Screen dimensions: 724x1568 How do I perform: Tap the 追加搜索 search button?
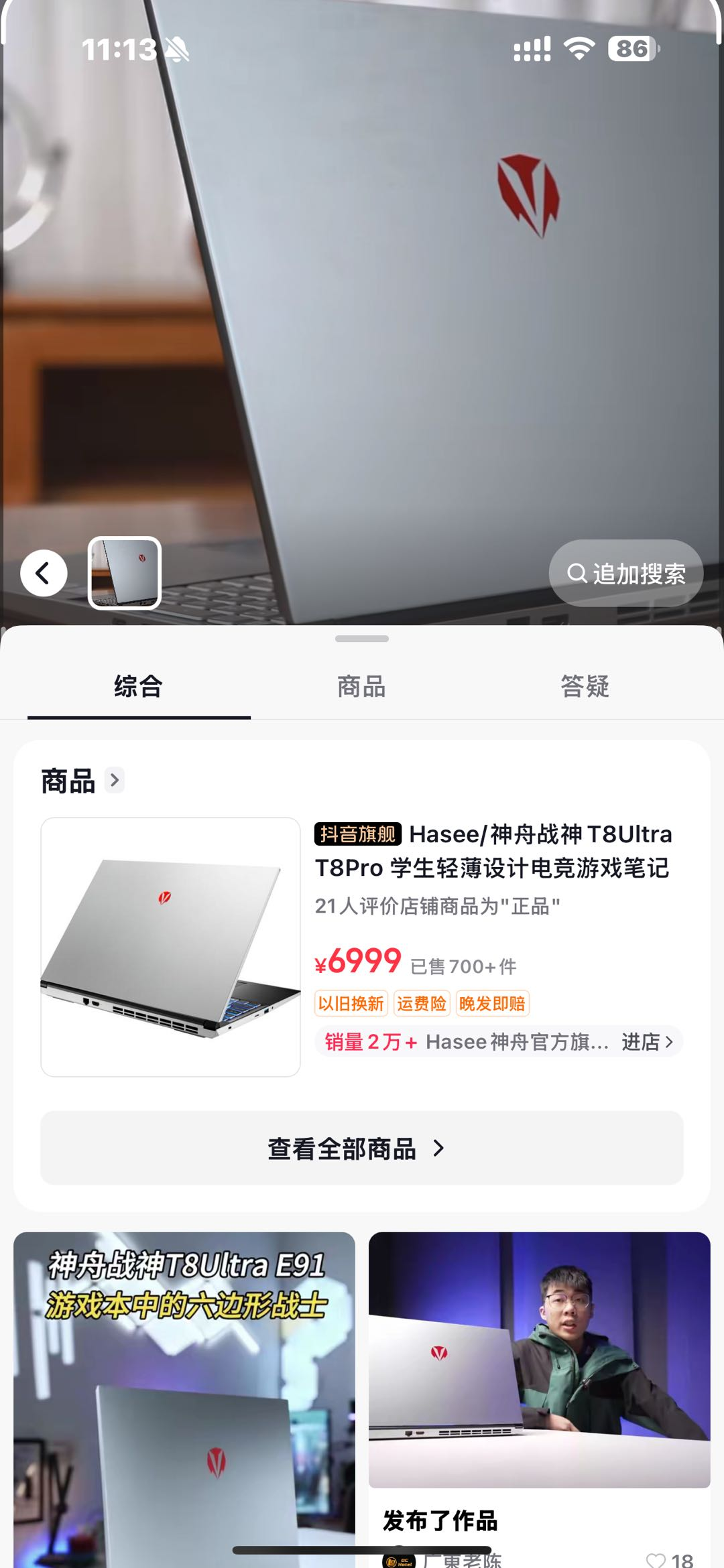tap(626, 574)
